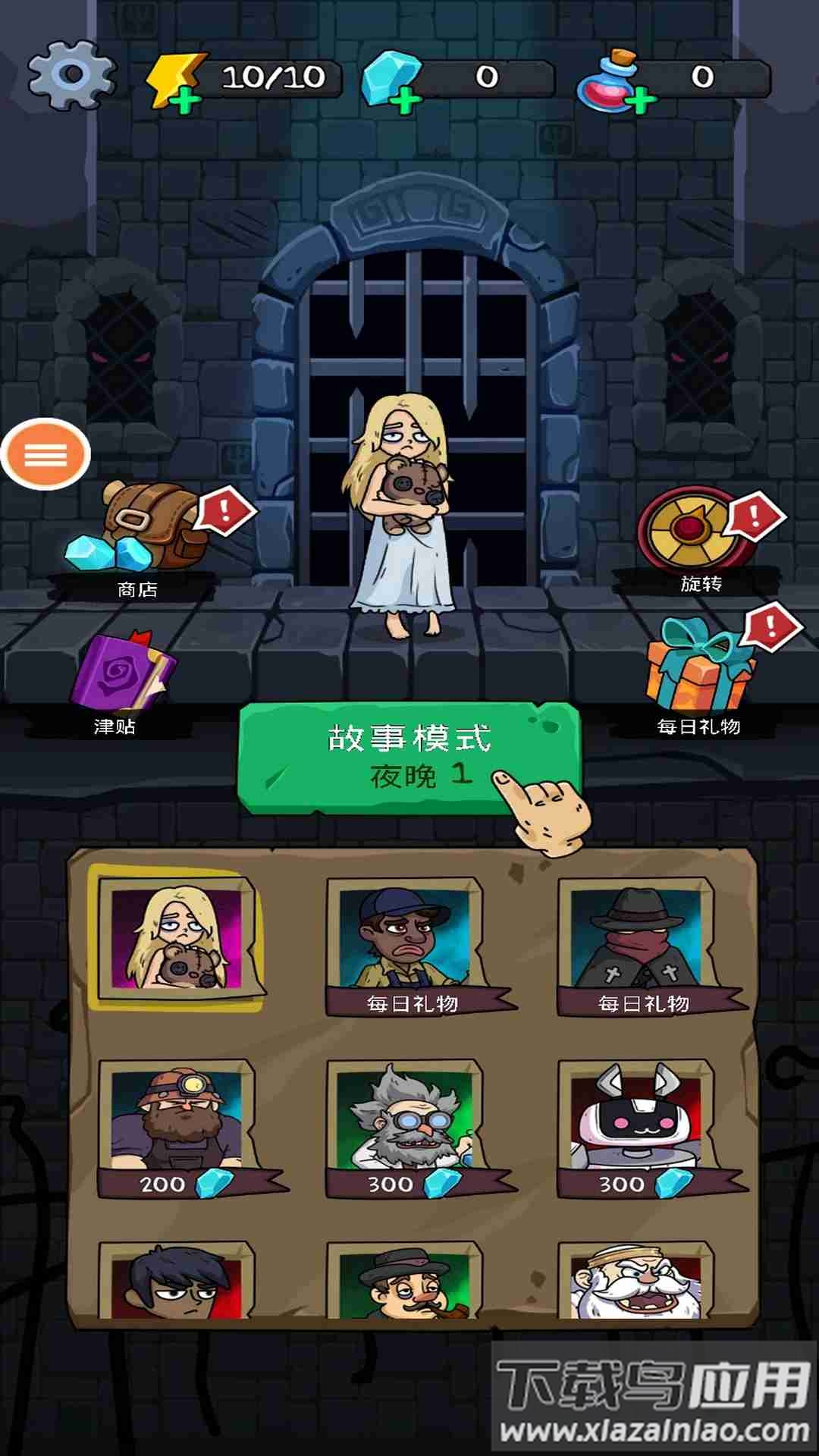Open the 津贴 purple spellbook icon

121,671
